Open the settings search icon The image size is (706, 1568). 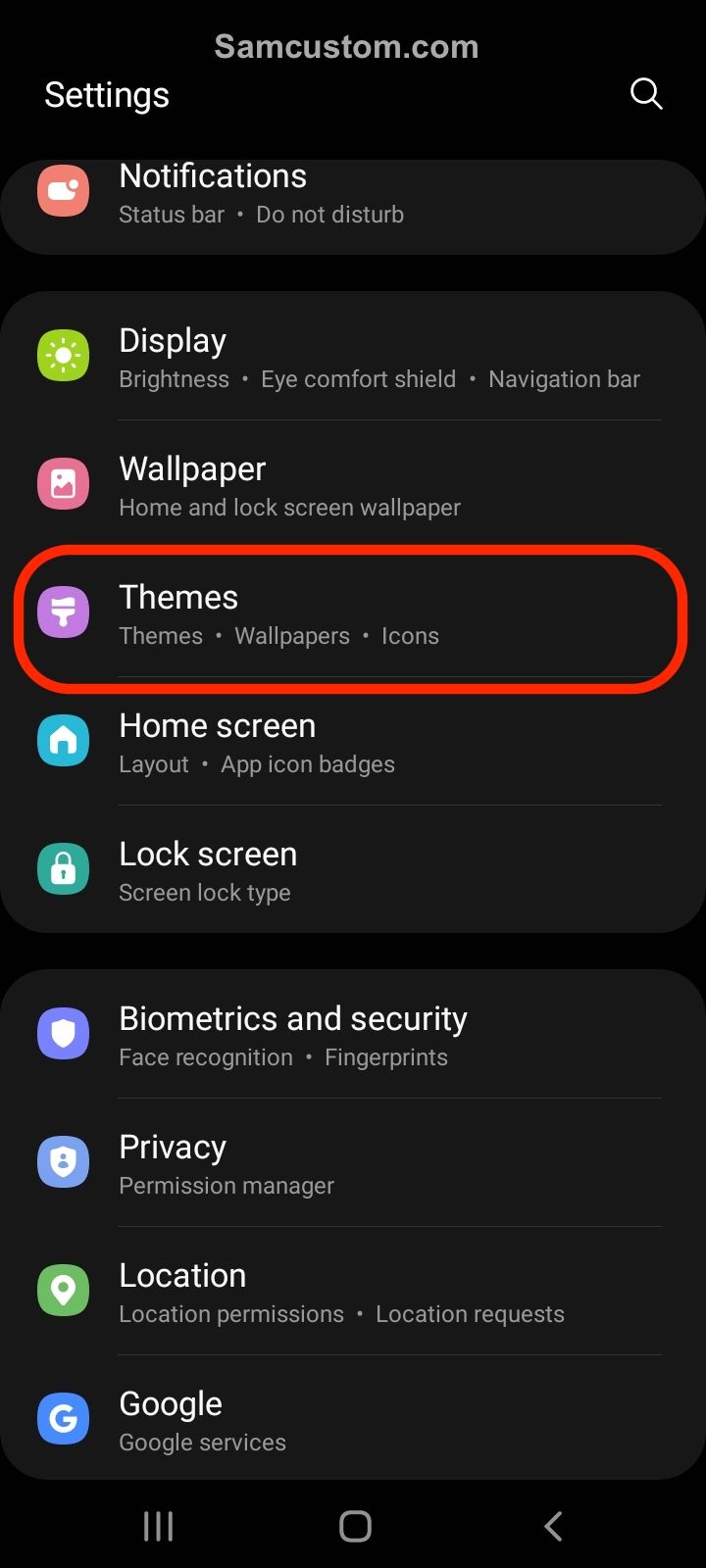645,94
